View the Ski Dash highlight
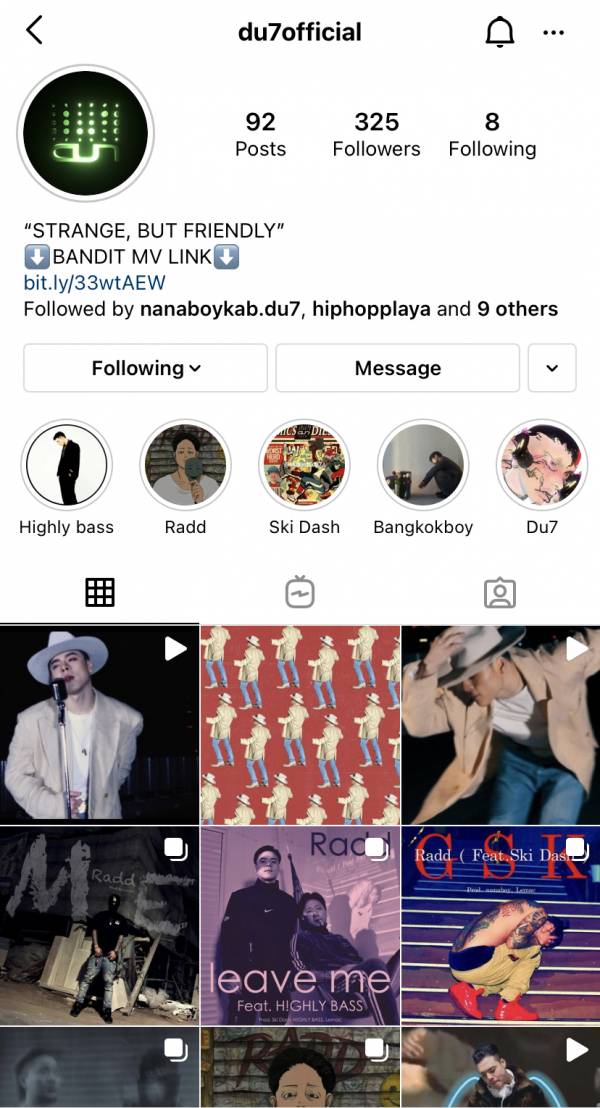 [x=304, y=466]
